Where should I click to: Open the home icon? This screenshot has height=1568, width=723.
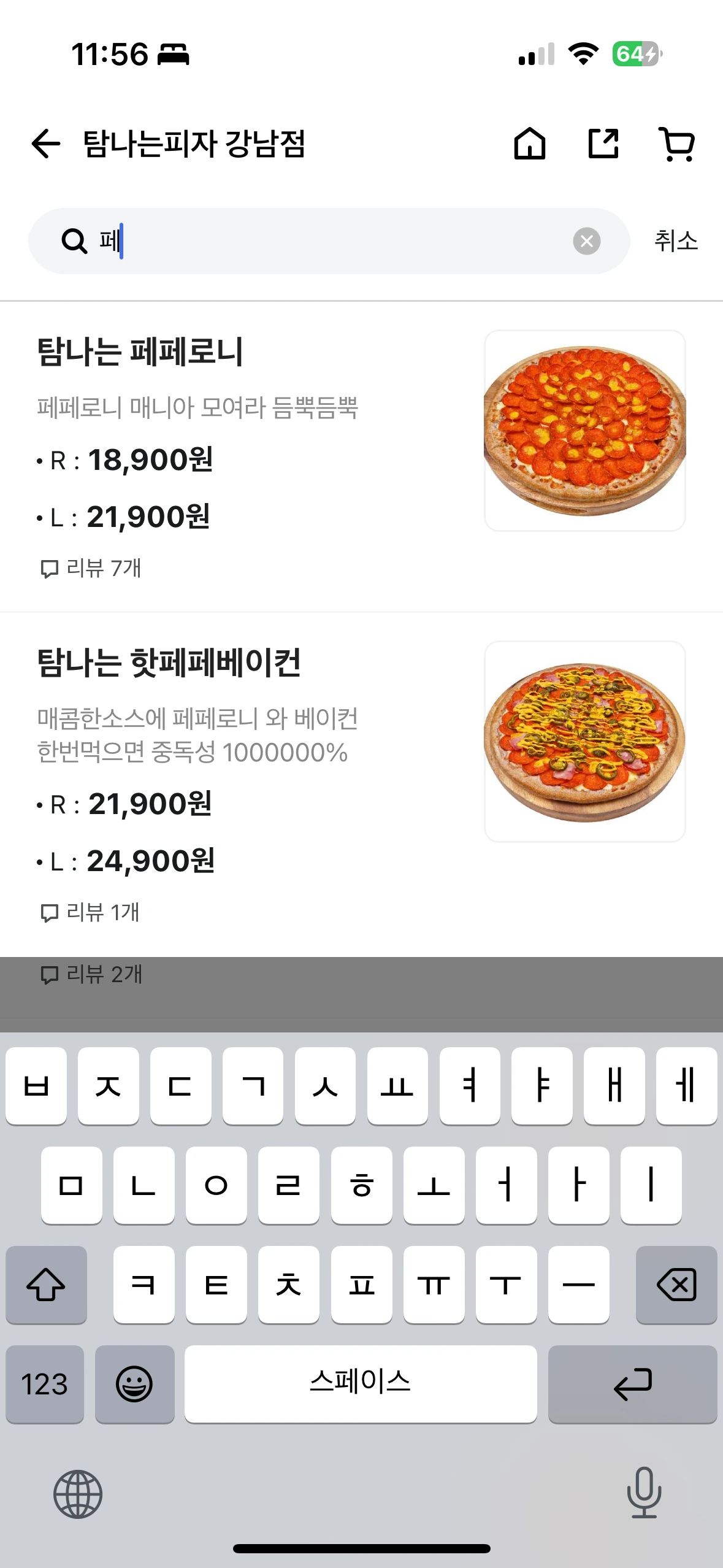529,144
